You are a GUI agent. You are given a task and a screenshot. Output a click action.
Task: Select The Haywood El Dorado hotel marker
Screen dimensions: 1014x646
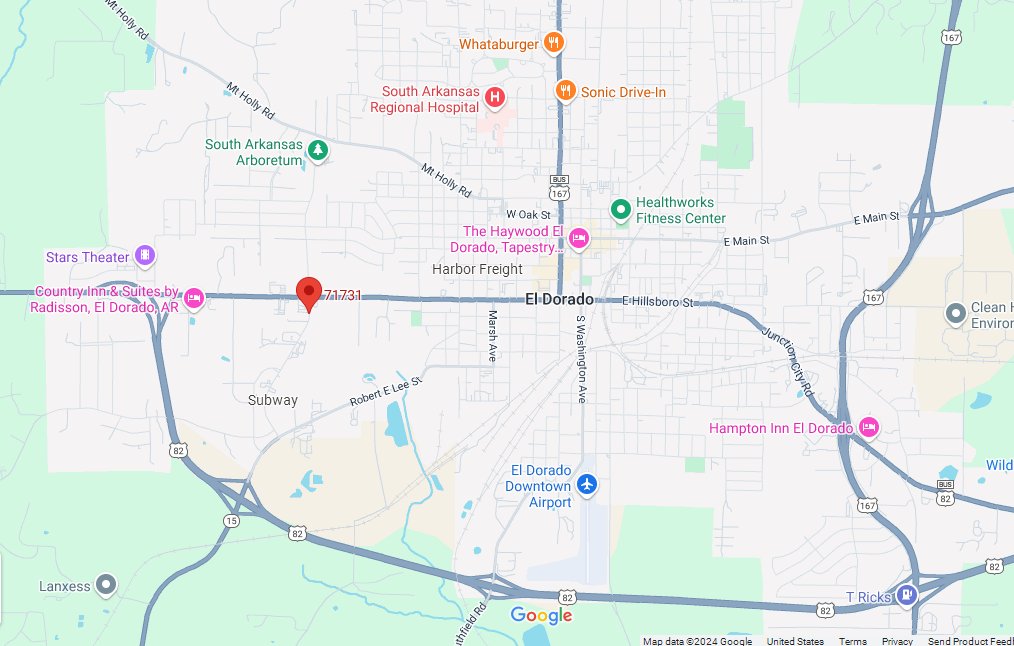[x=578, y=238]
